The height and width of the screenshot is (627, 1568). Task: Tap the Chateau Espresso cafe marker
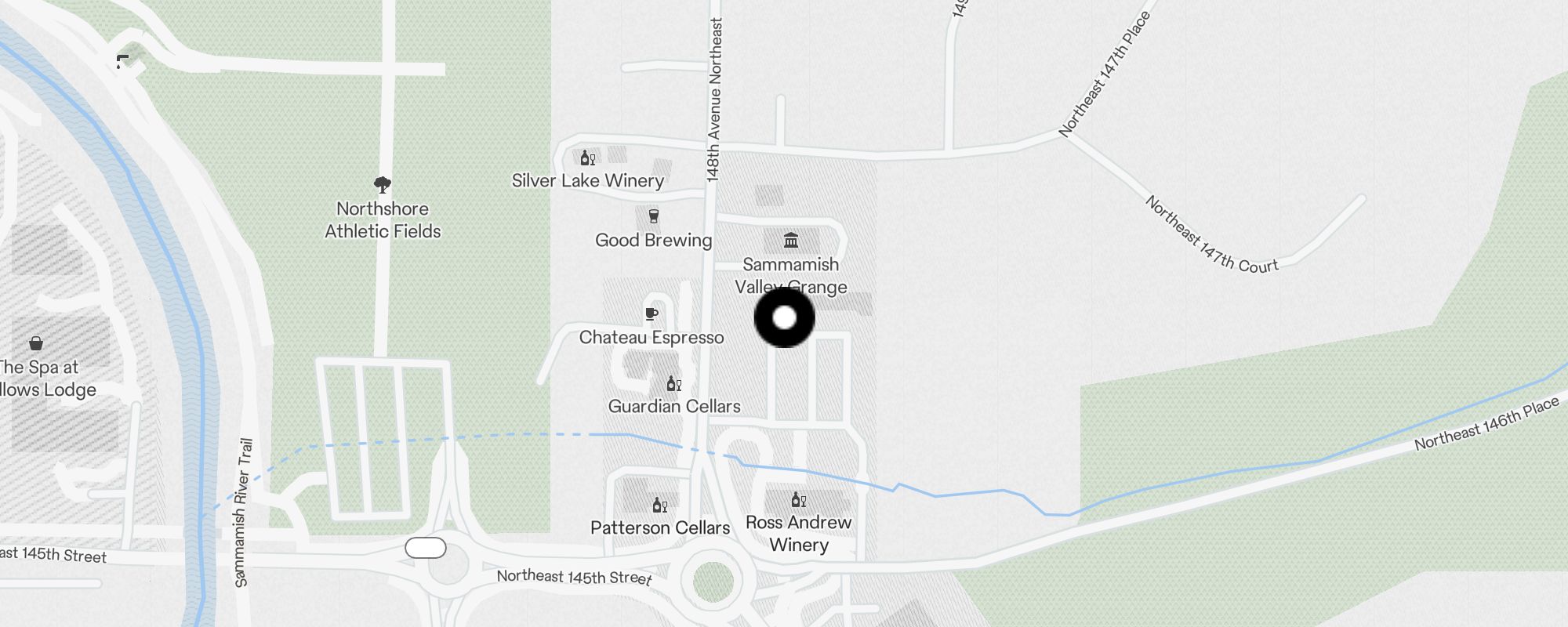[x=651, y=314]
